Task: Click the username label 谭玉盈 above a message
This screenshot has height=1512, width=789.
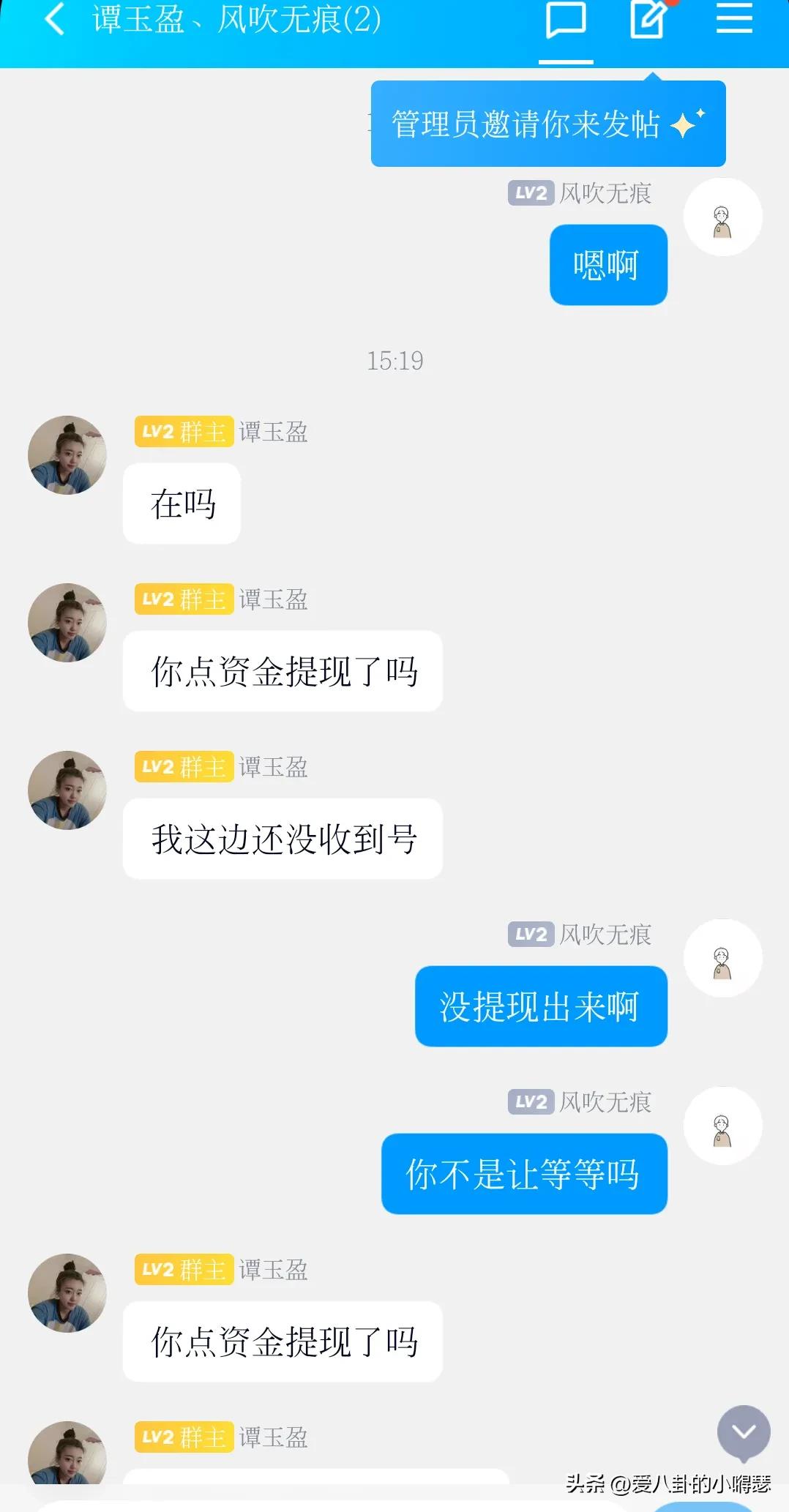Action: coord(274,433)
